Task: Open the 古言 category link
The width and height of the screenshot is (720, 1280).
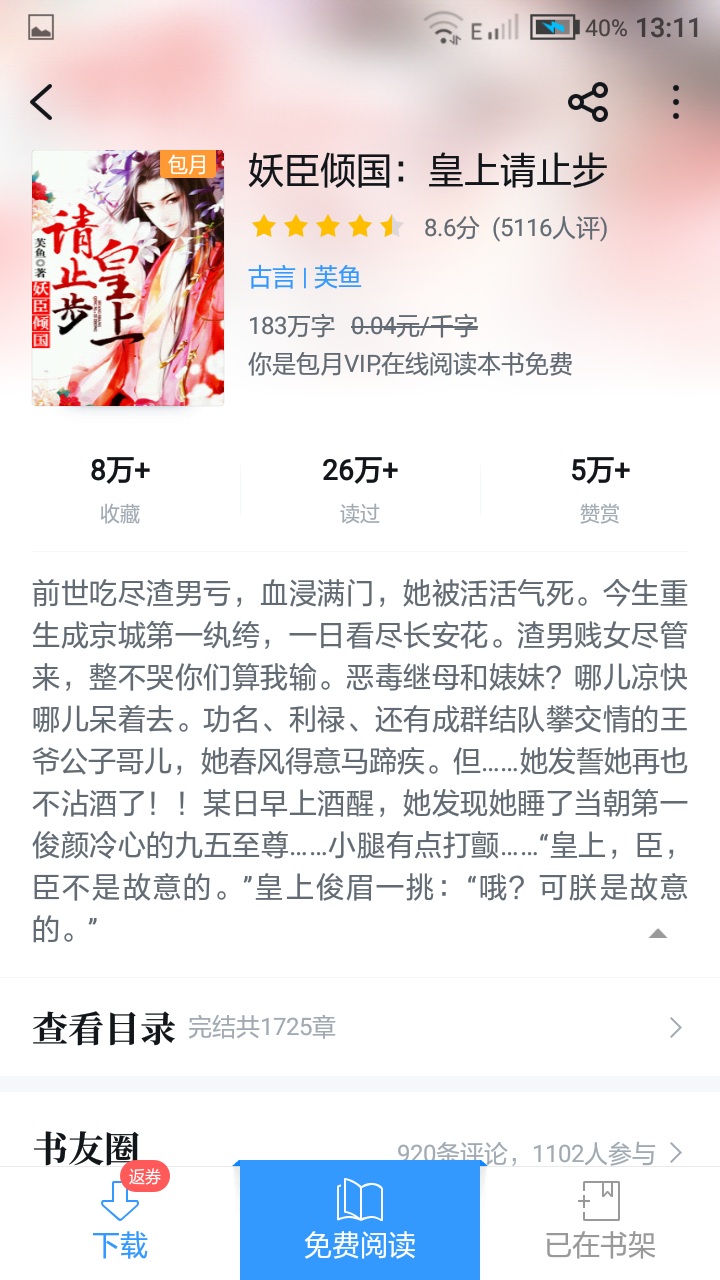Action: [x=272, y=277]
